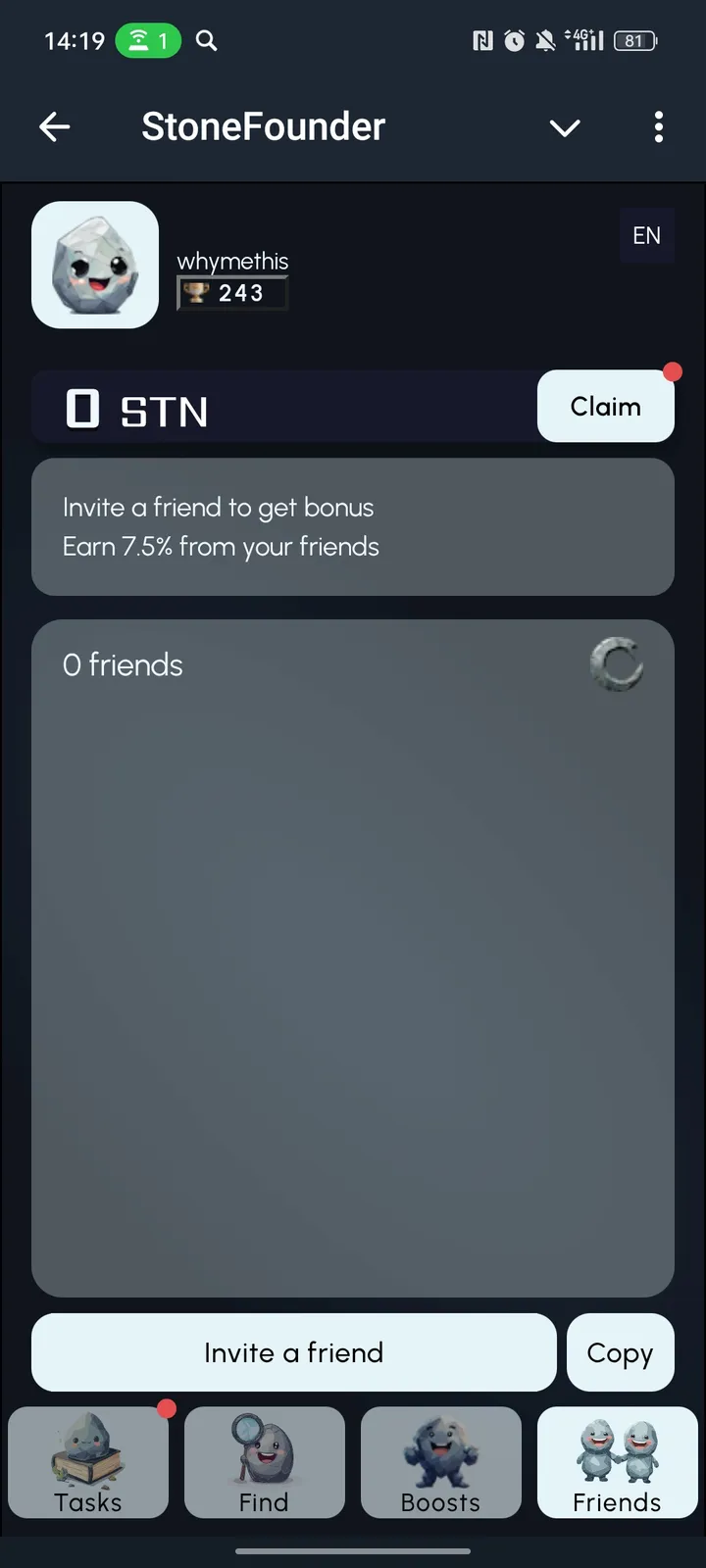This screenshot has height=1568, width=706.
Task: Tap Invite a friend button
Action: 293,1352
